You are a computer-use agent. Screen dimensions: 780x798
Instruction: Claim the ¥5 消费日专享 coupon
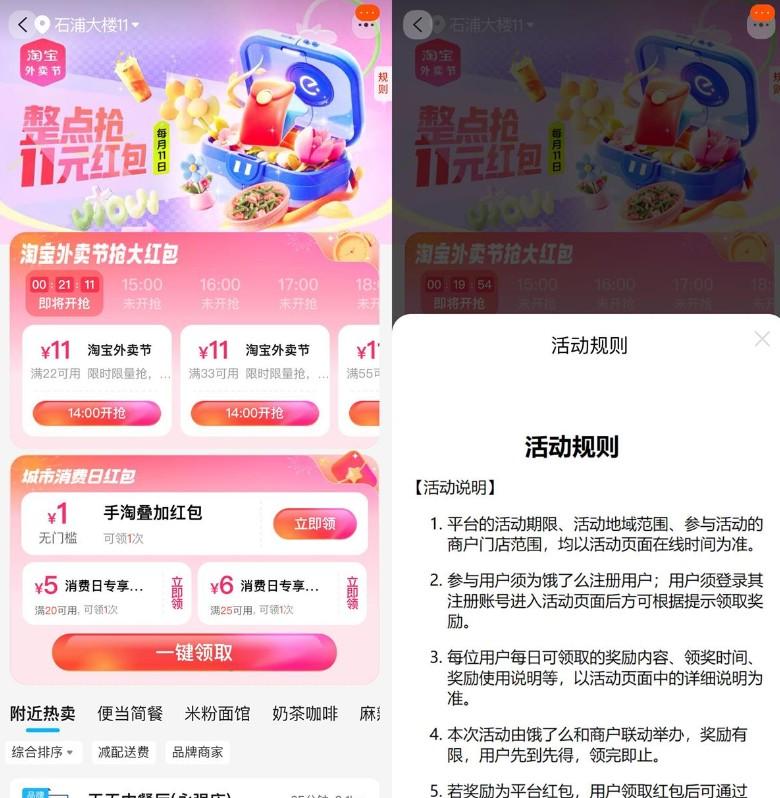pos(177,592)
